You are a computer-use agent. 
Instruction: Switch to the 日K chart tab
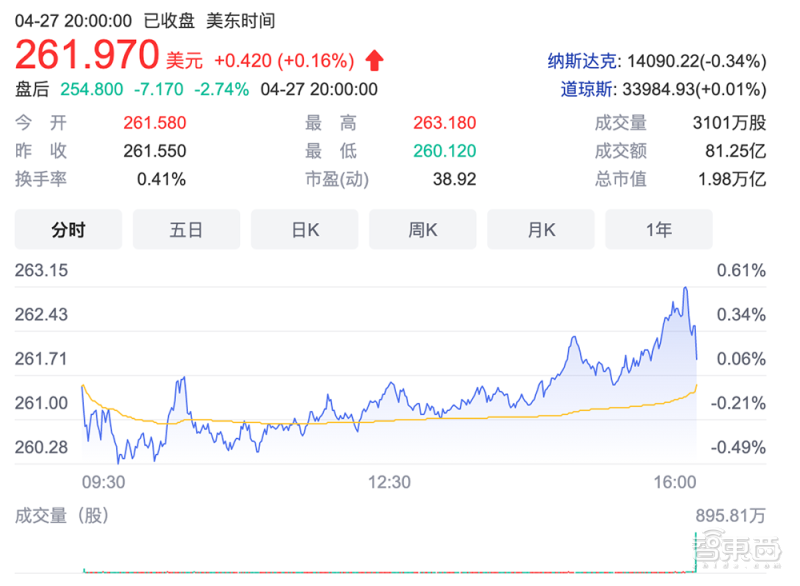pyautogui.click(x=305, y=230)
